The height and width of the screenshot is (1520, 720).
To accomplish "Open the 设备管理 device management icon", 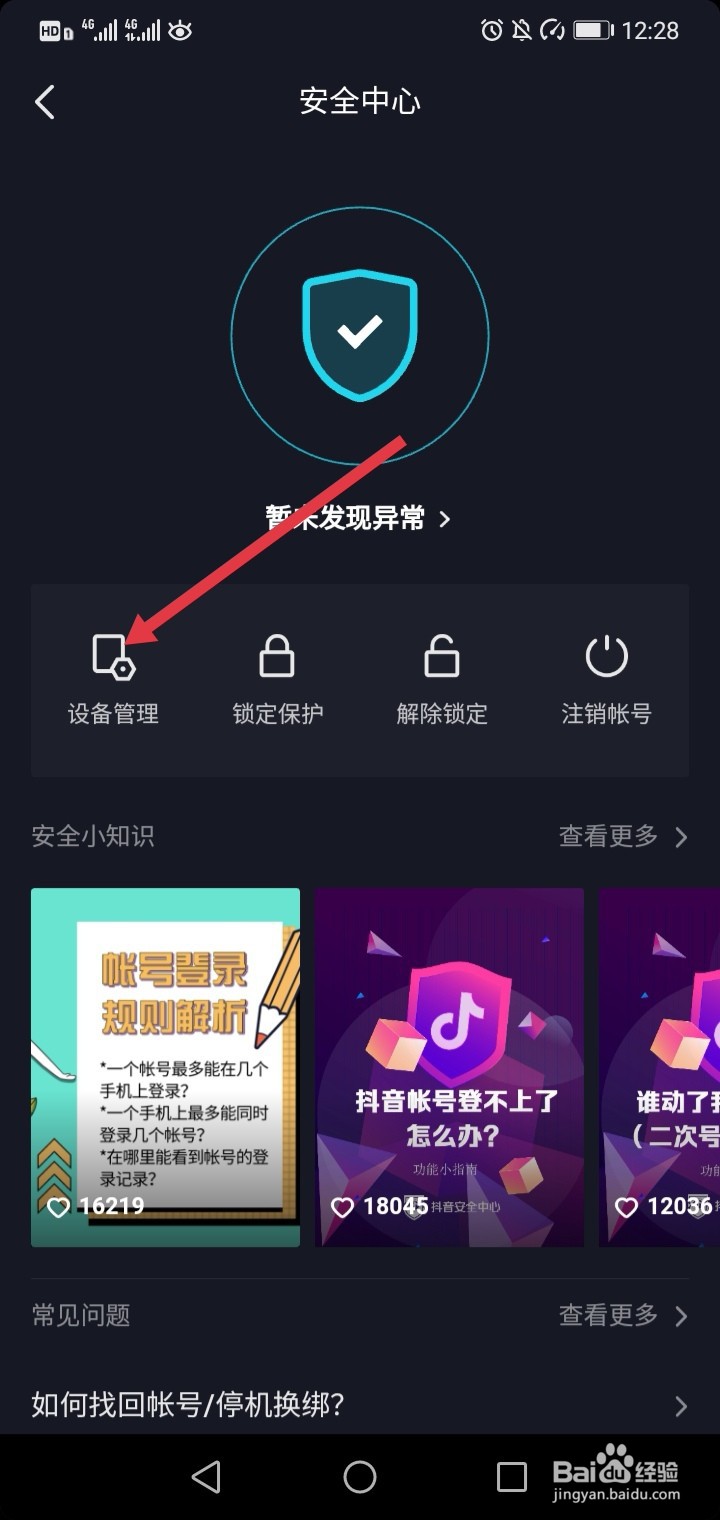I will coord(113,658).
